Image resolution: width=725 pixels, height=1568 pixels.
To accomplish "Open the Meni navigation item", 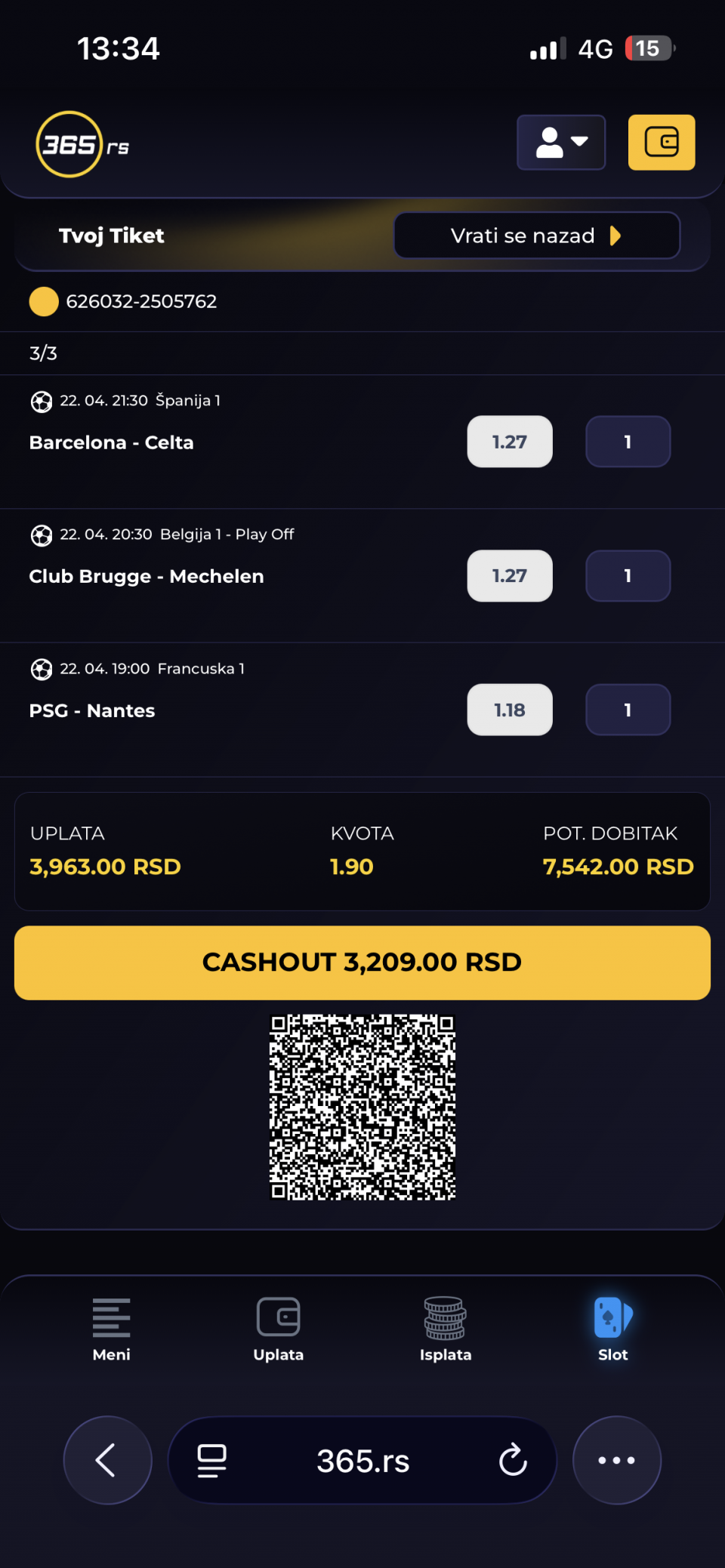I will tap(111, 1329).
